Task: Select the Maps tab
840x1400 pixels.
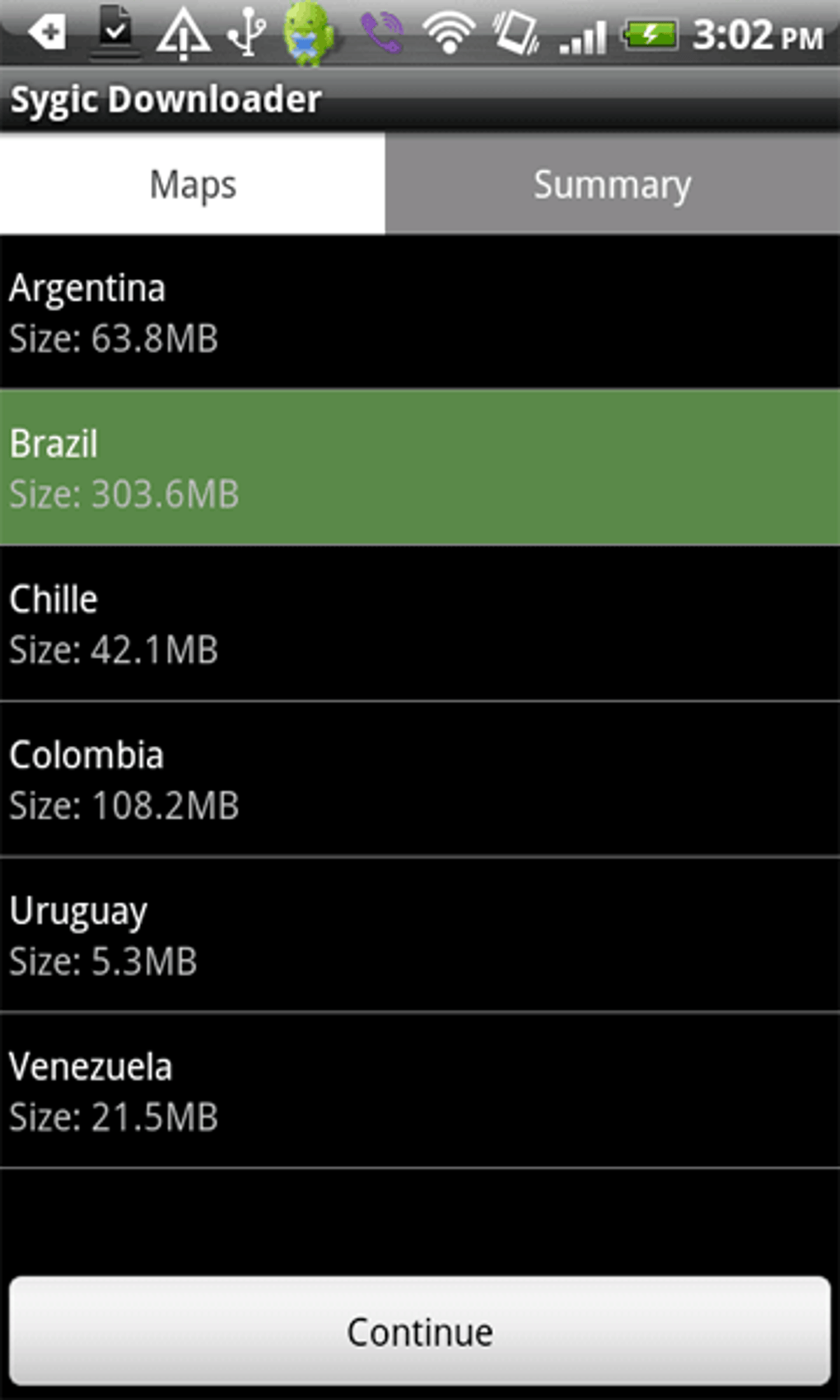Action: click(x=193, y=184)
